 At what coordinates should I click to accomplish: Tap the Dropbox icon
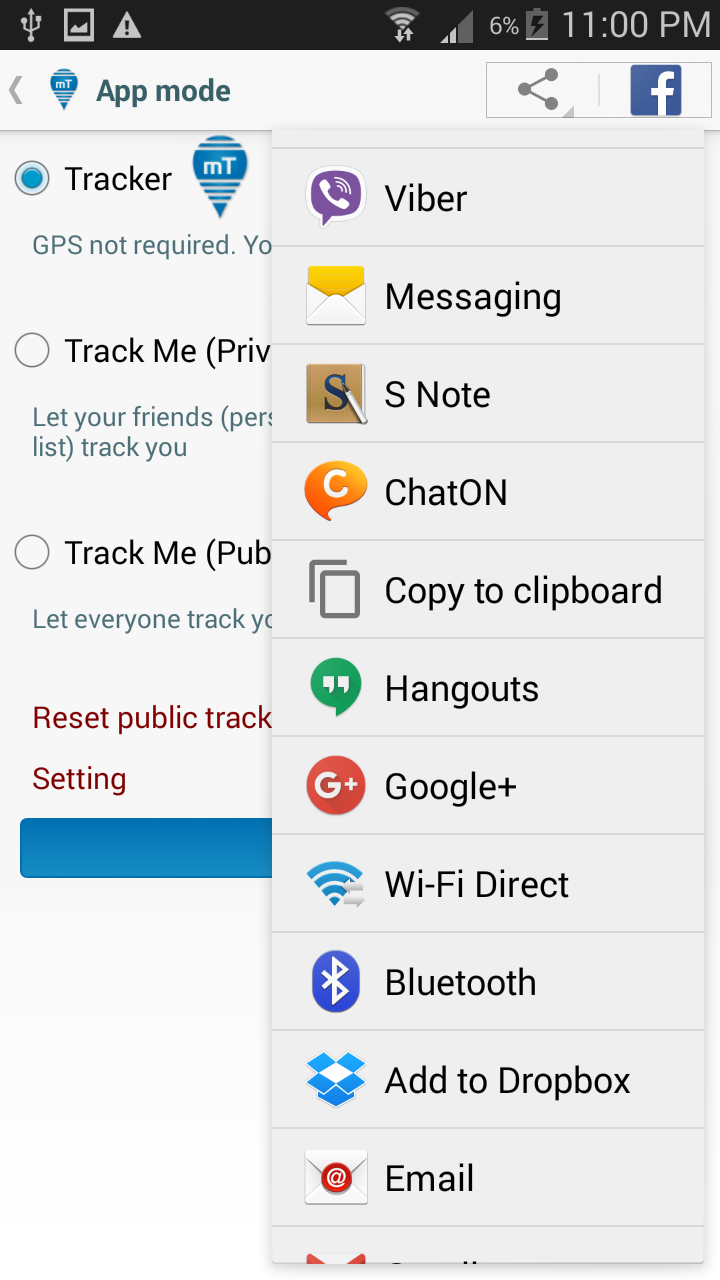(335, 1079)
